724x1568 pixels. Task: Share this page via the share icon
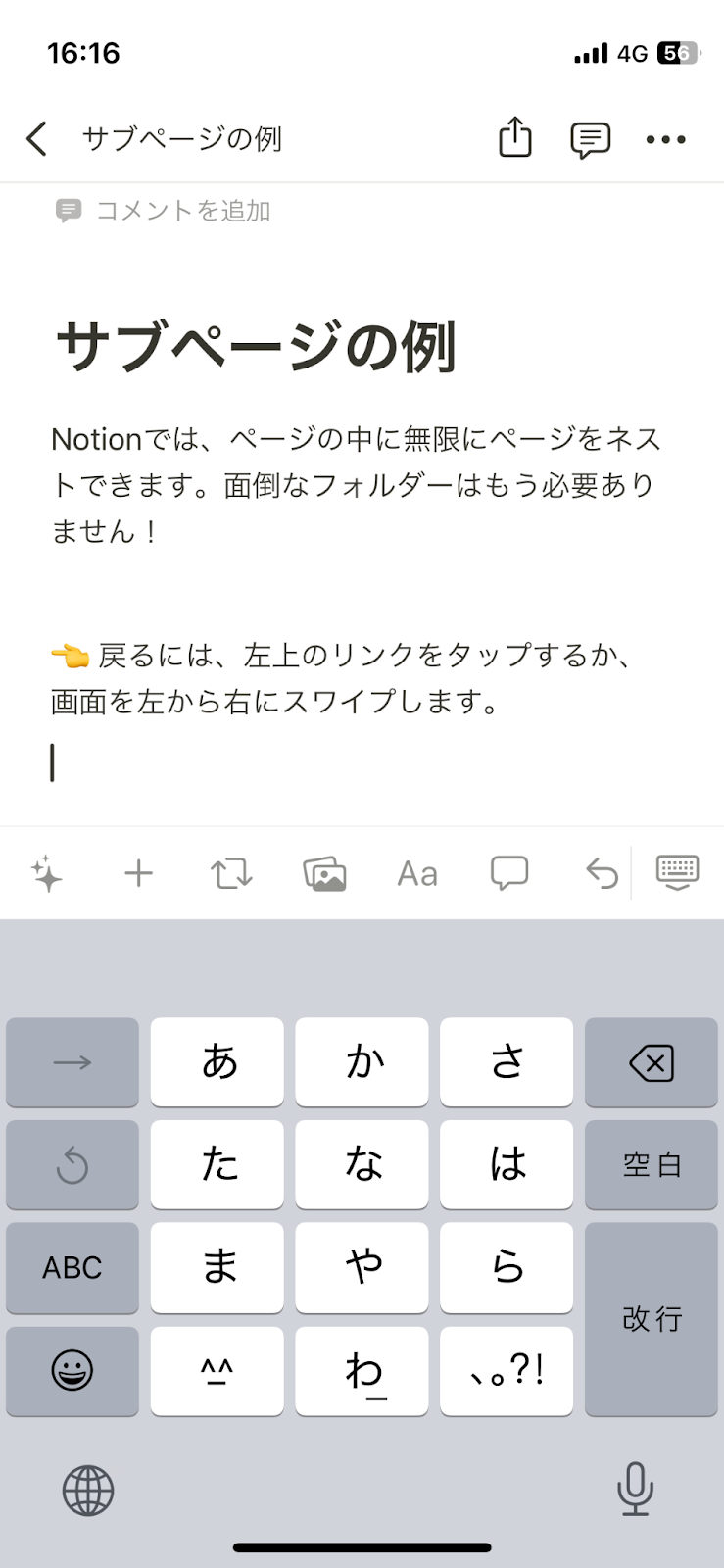pyautogui.click(x=515, y=137)
